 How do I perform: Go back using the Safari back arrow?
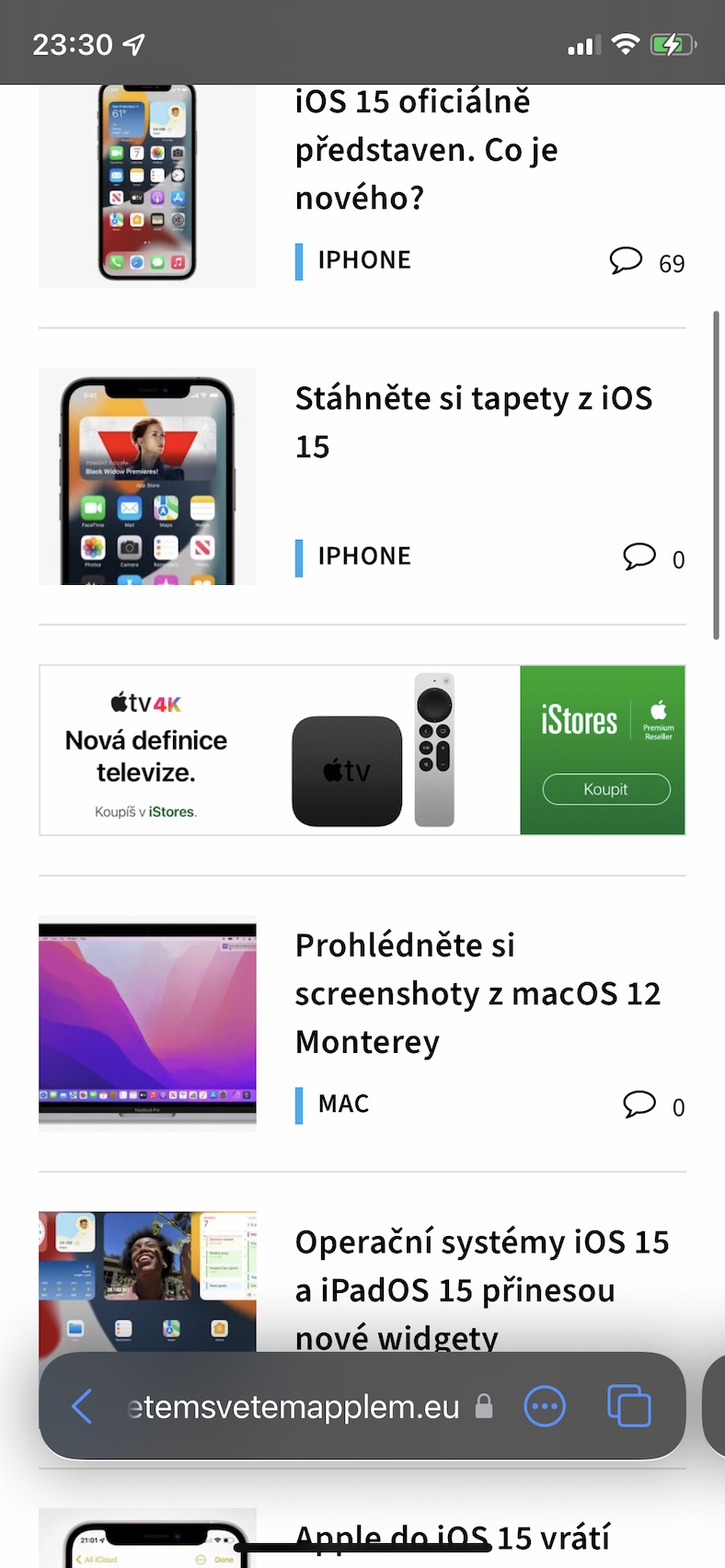click(82, 1405)
